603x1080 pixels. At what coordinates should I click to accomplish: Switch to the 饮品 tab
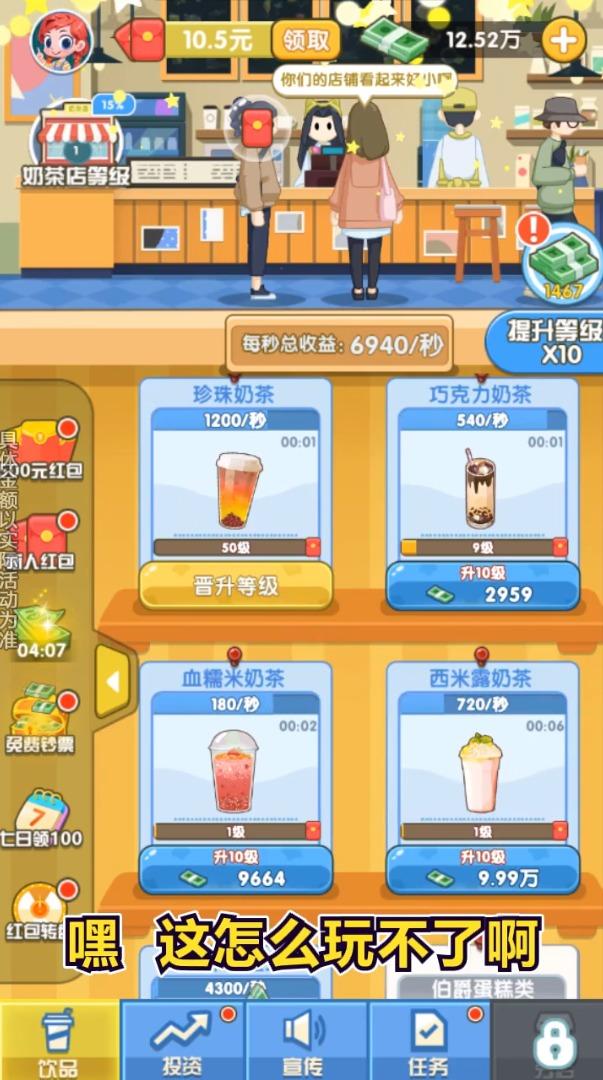(59, 1040)
